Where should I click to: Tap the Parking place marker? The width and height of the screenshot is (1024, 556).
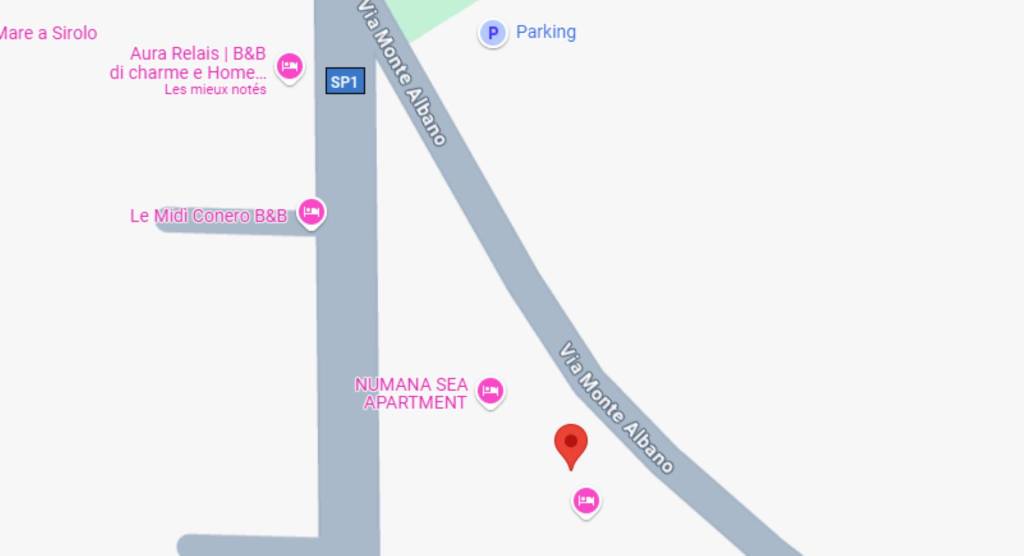[492, 33]
